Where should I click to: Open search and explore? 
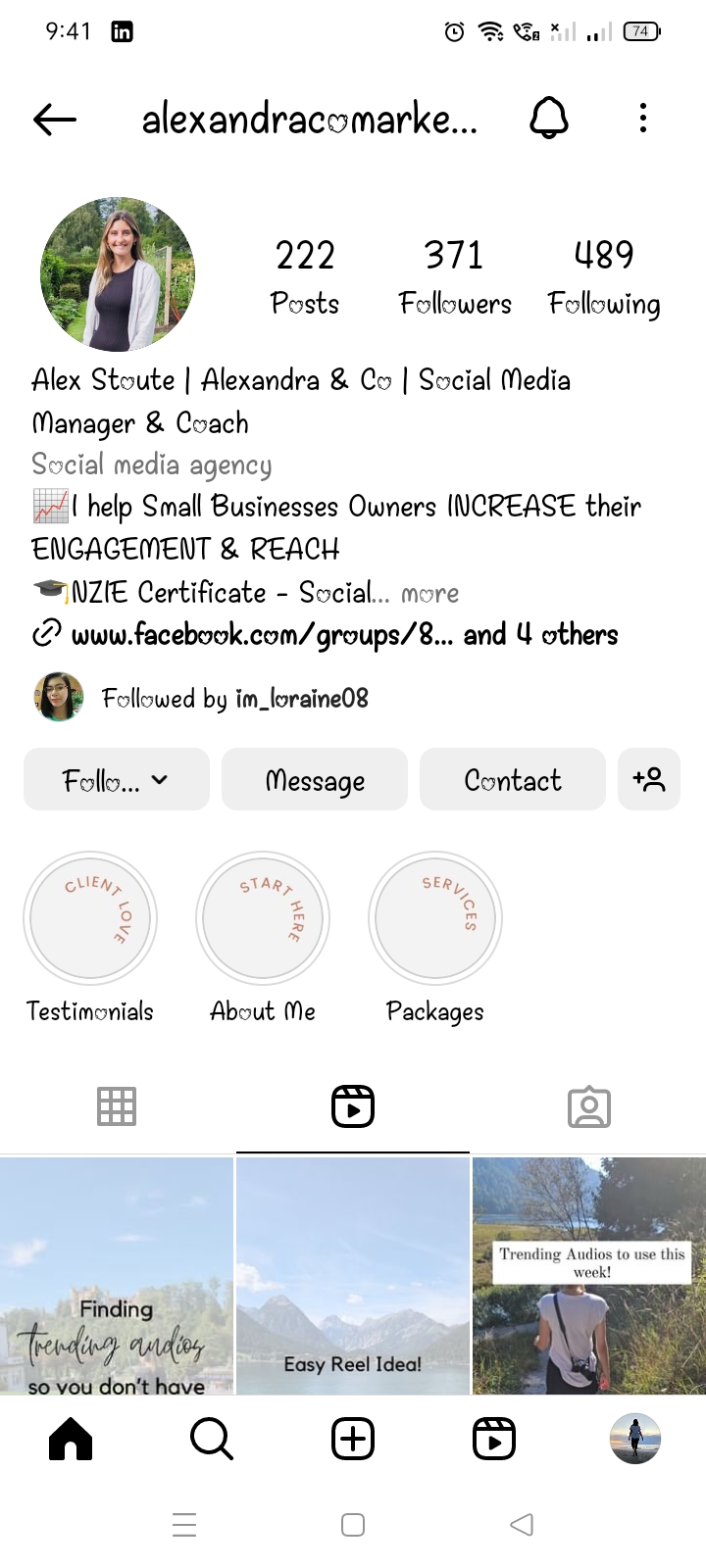coord(212,1439)
